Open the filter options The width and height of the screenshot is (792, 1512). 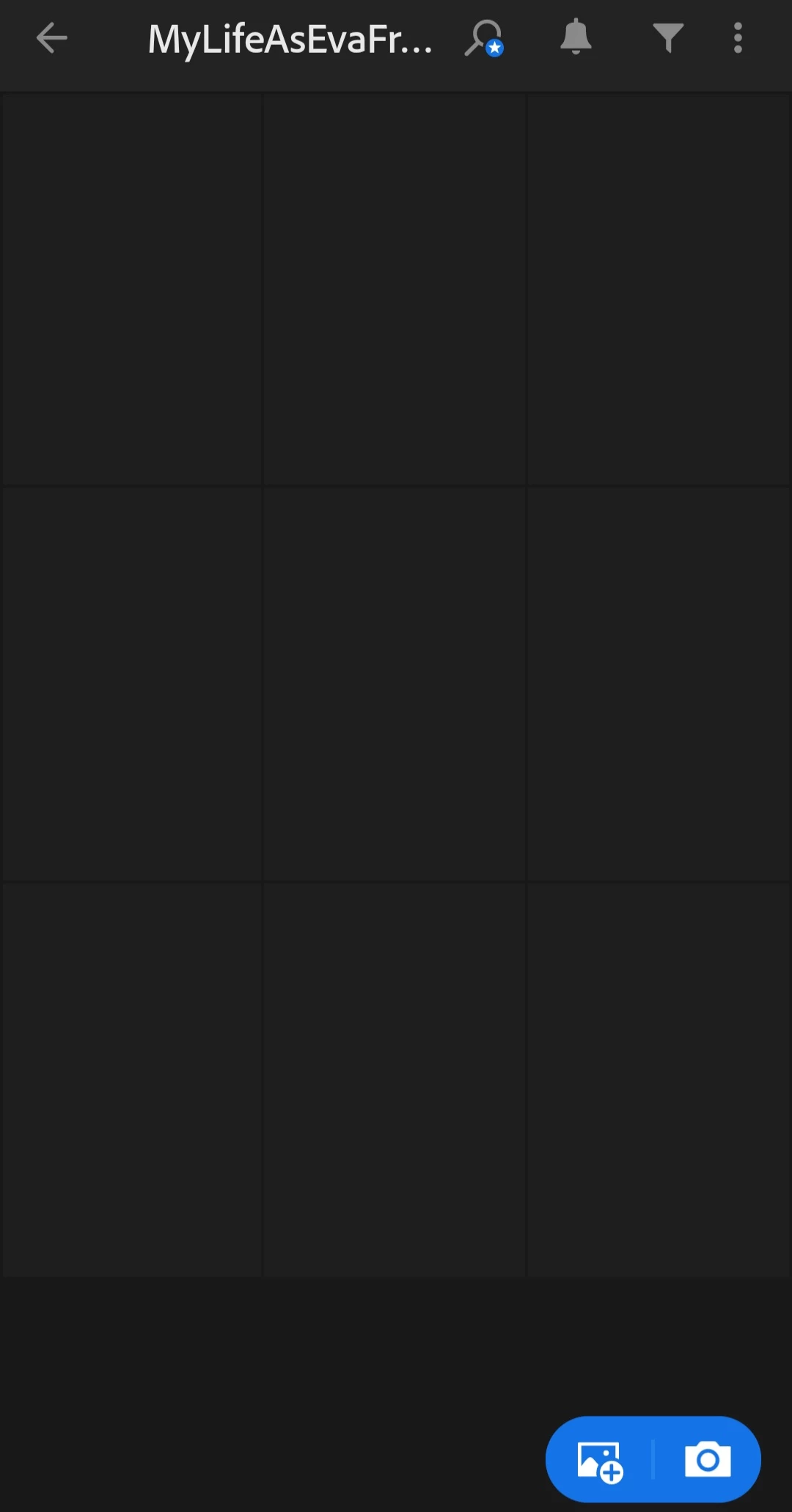[668, 38]
